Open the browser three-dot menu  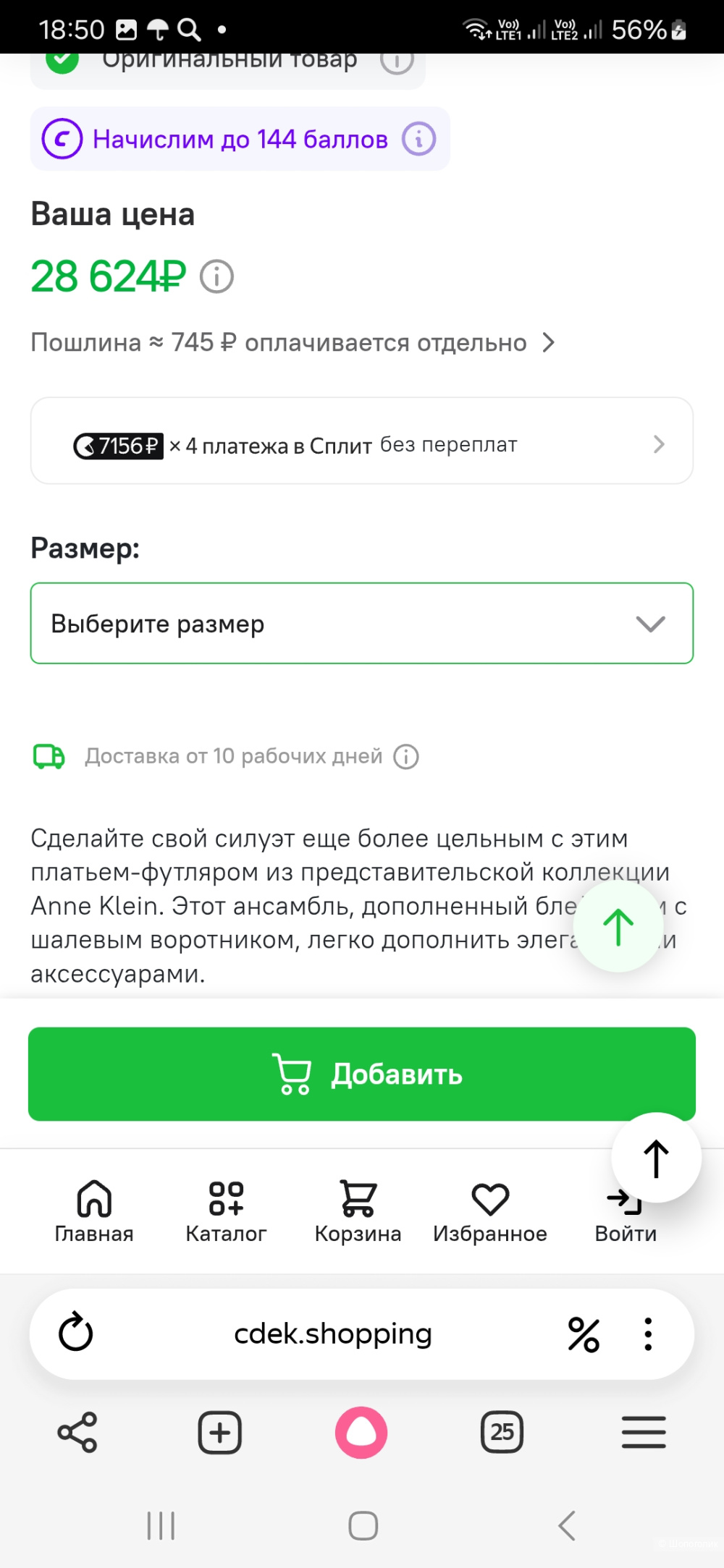[x=648, y=1334]
